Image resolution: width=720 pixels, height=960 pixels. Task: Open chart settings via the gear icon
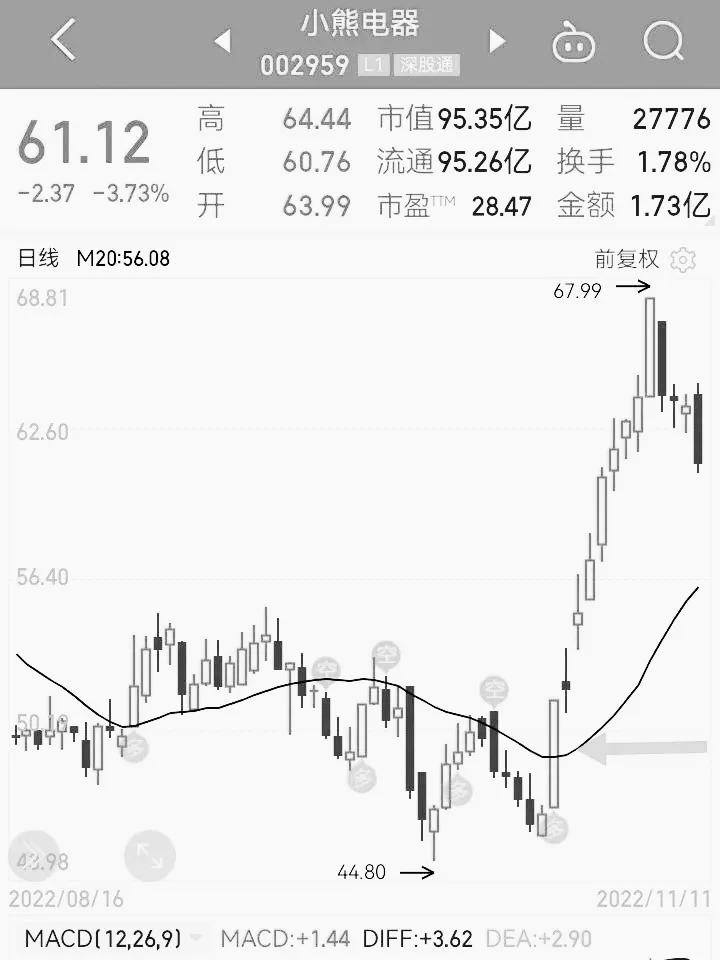click(x=684, y=258)
